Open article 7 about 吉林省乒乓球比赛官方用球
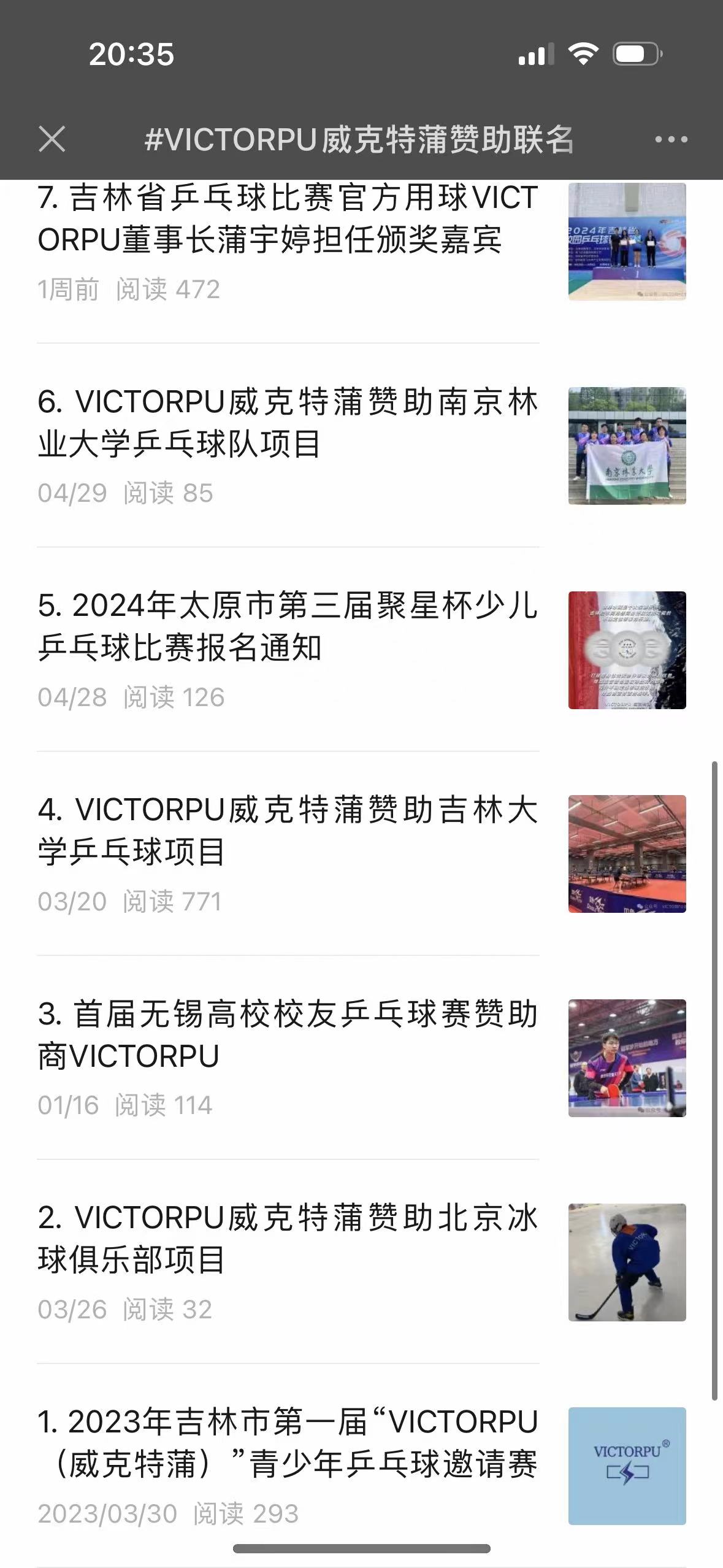This screenshot has width=723, height=1568. pos(361,242)
